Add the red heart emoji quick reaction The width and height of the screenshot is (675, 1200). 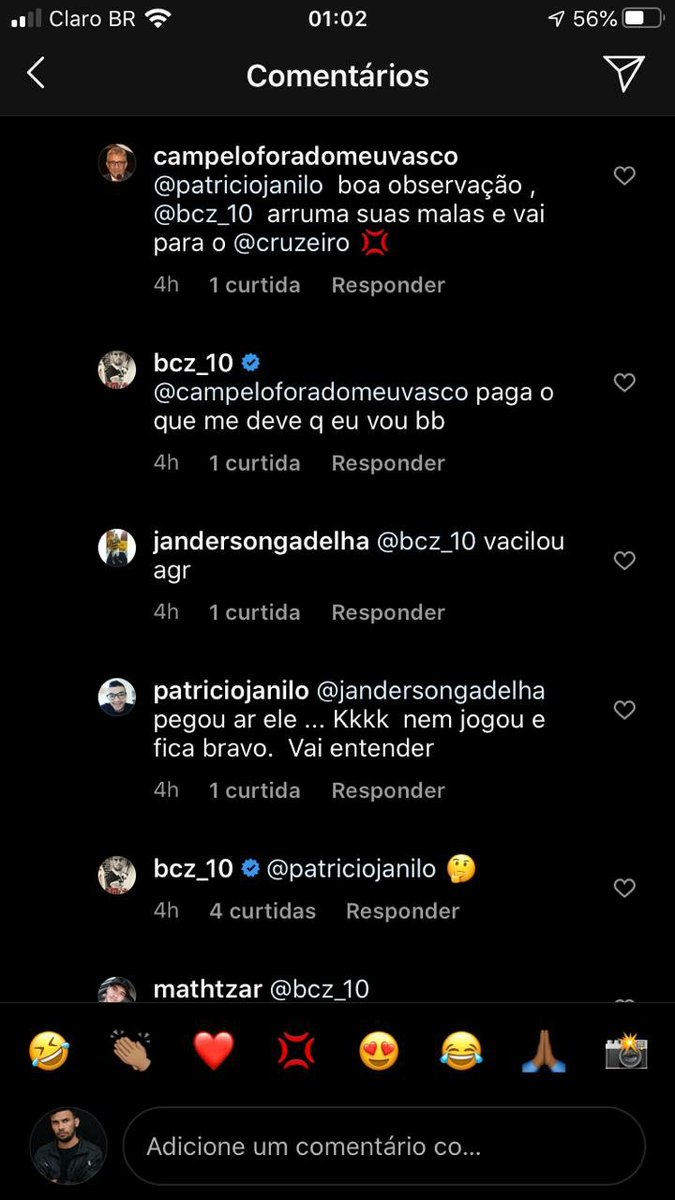[213, 1051]
